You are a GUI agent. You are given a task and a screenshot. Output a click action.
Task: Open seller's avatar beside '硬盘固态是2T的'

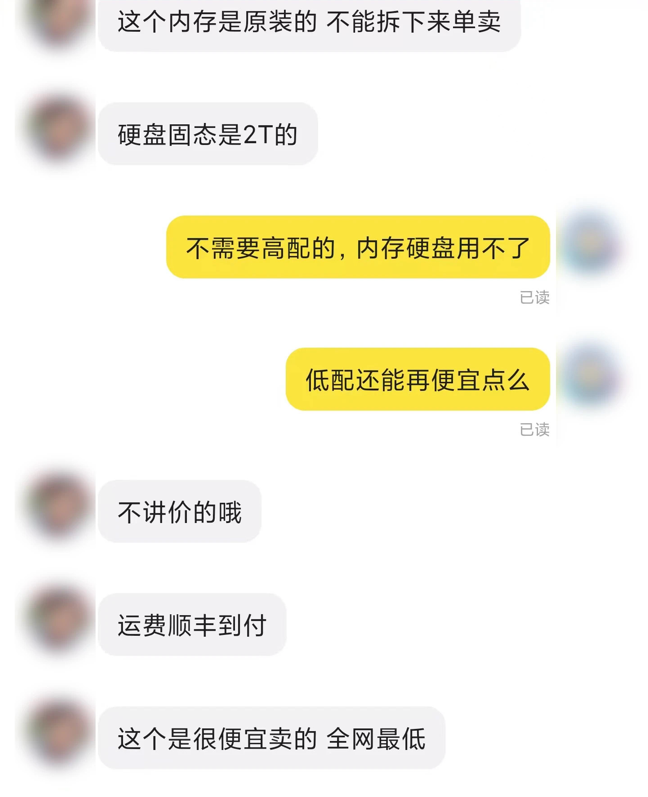58,130
